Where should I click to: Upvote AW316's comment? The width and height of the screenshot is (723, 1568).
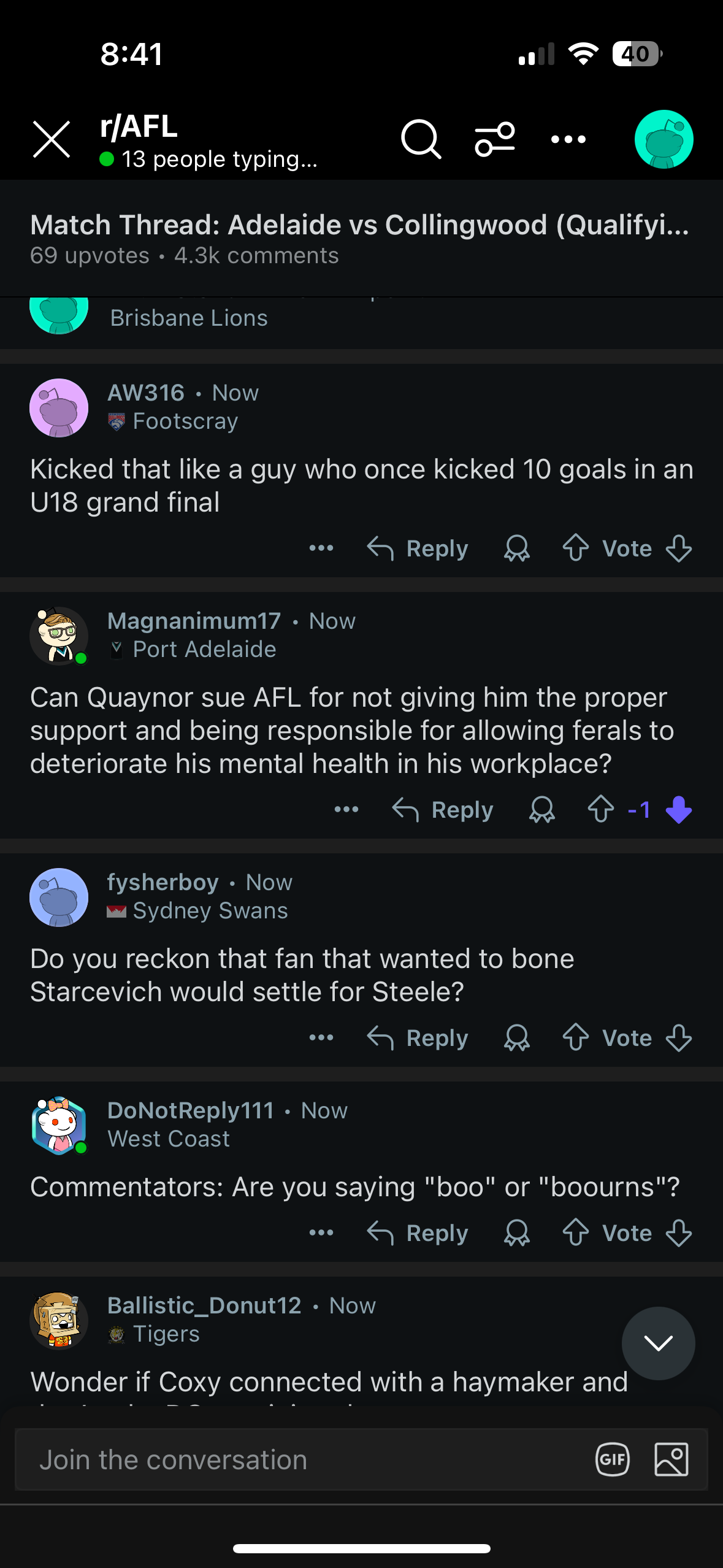coord(575,548)
